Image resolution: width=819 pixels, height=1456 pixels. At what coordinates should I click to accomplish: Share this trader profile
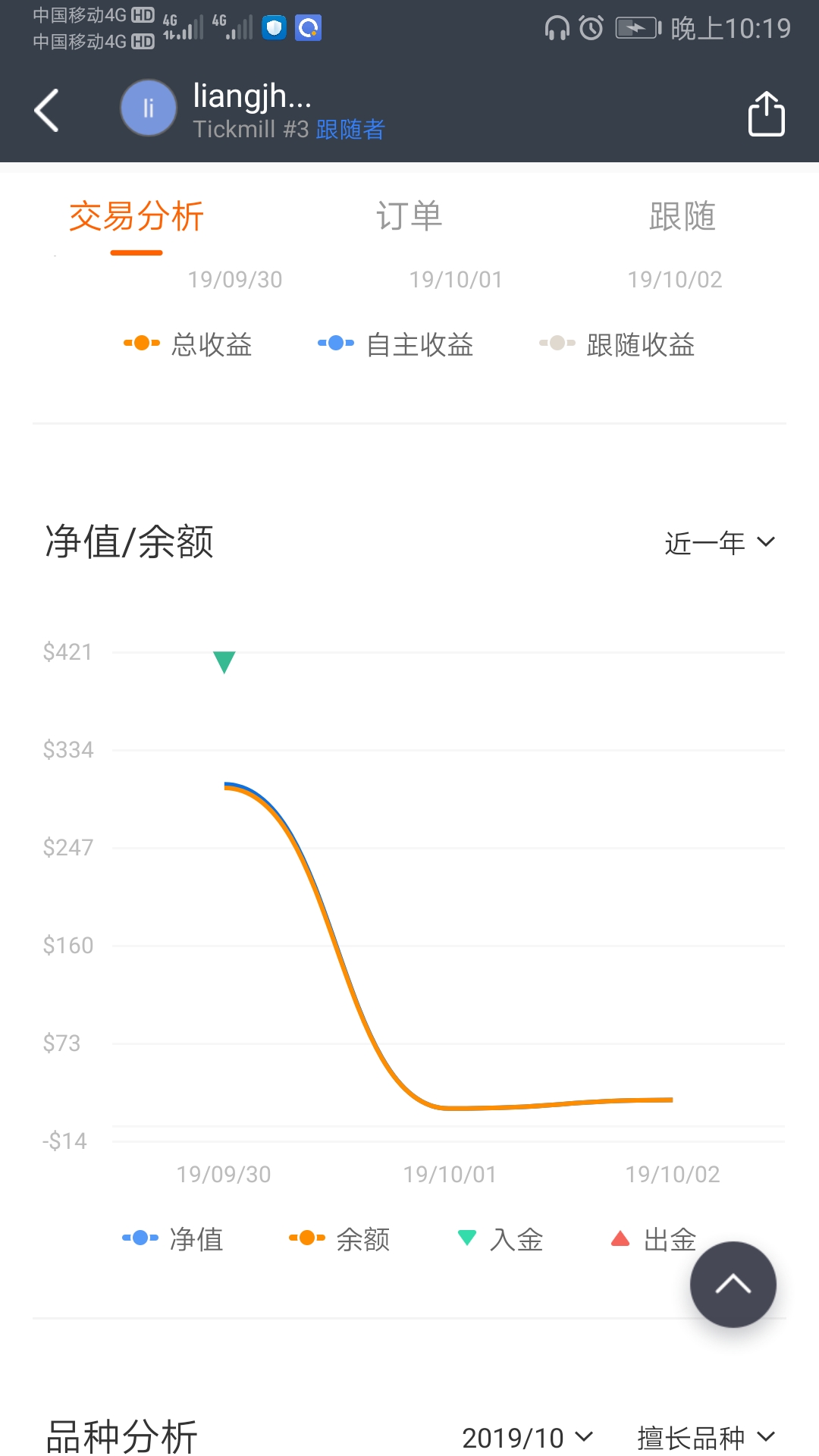click(x=766, y=113)
